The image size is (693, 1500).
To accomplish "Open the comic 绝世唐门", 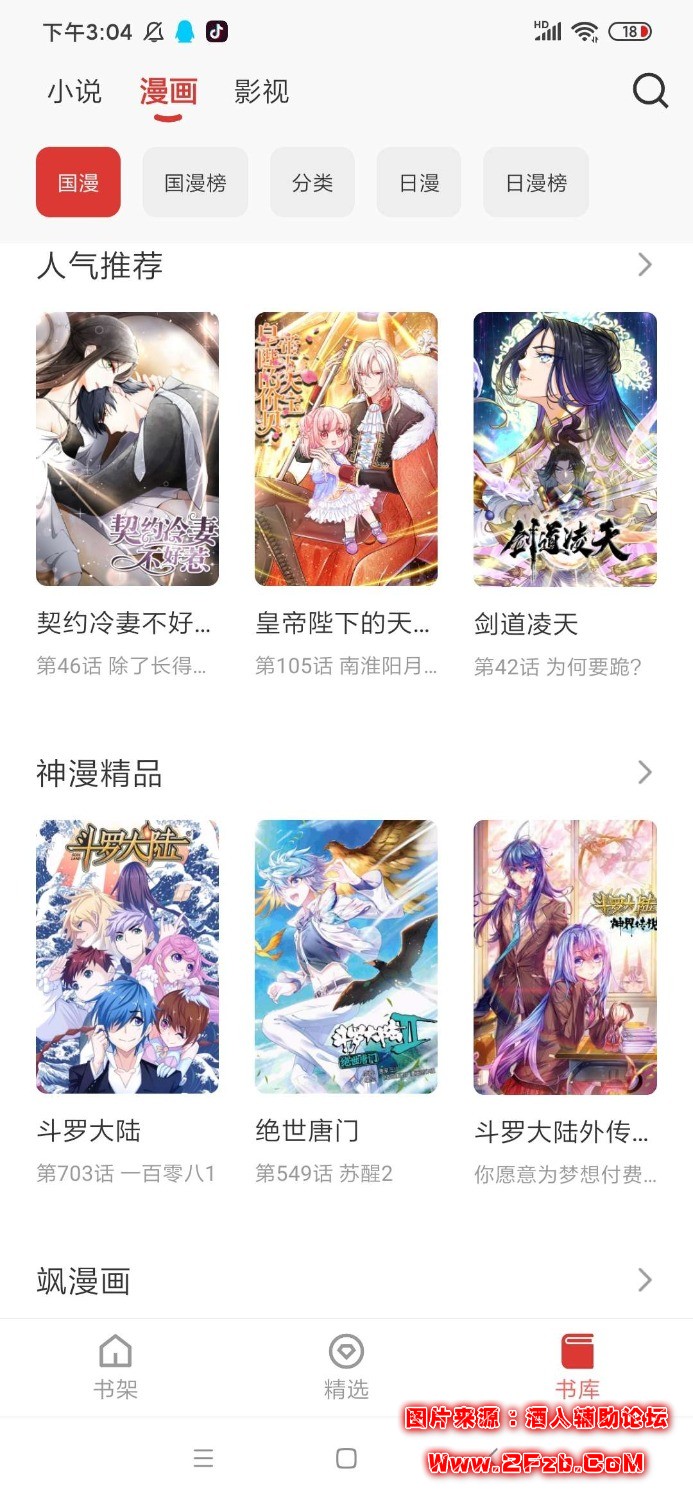I will pyautogui.click(x=346, y=957).
